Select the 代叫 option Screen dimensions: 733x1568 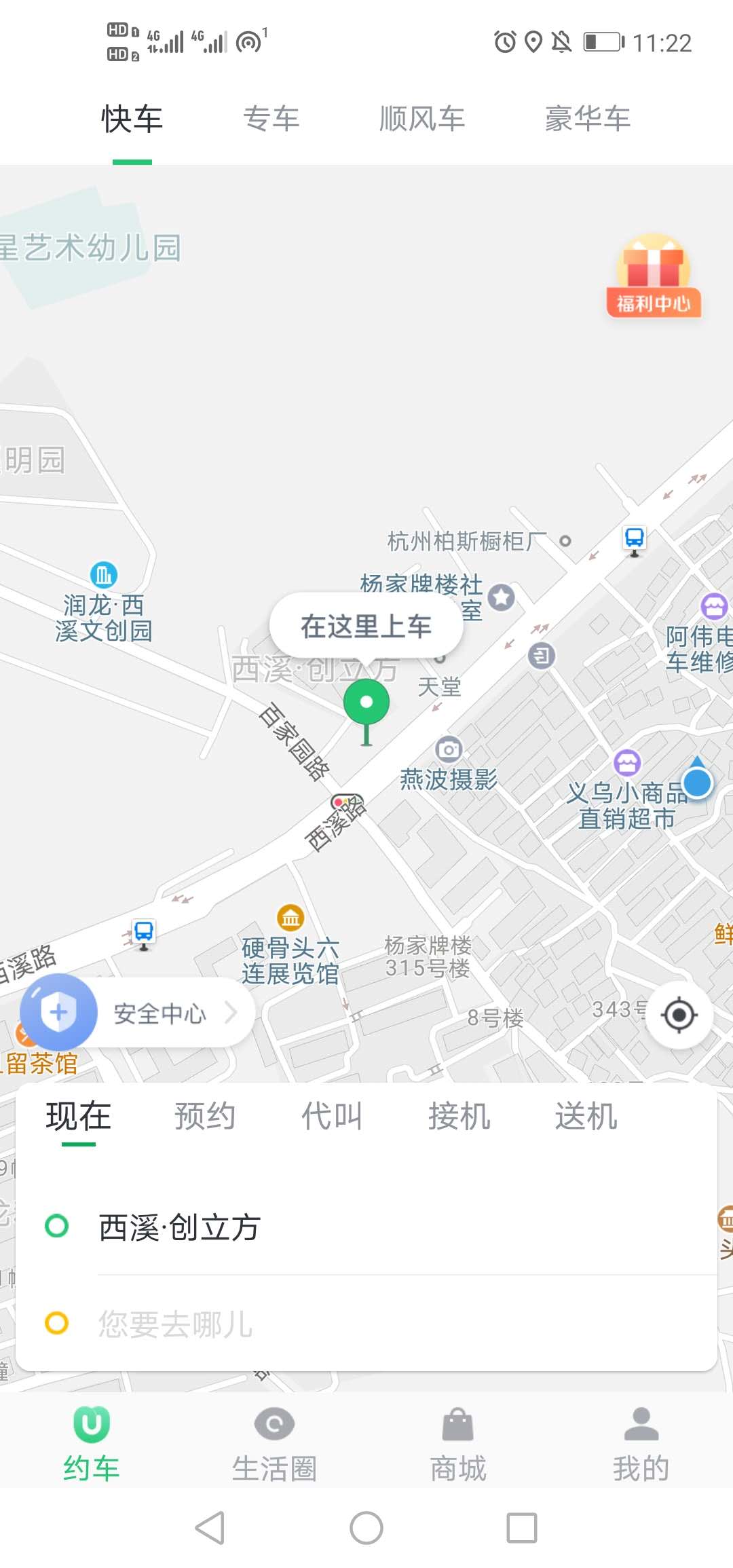pos(332,1117)
